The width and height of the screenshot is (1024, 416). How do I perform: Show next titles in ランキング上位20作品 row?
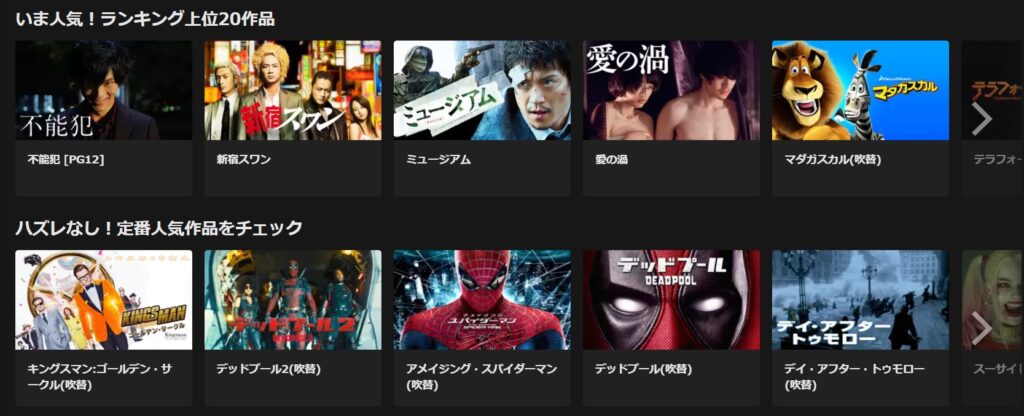pos(982,119)
